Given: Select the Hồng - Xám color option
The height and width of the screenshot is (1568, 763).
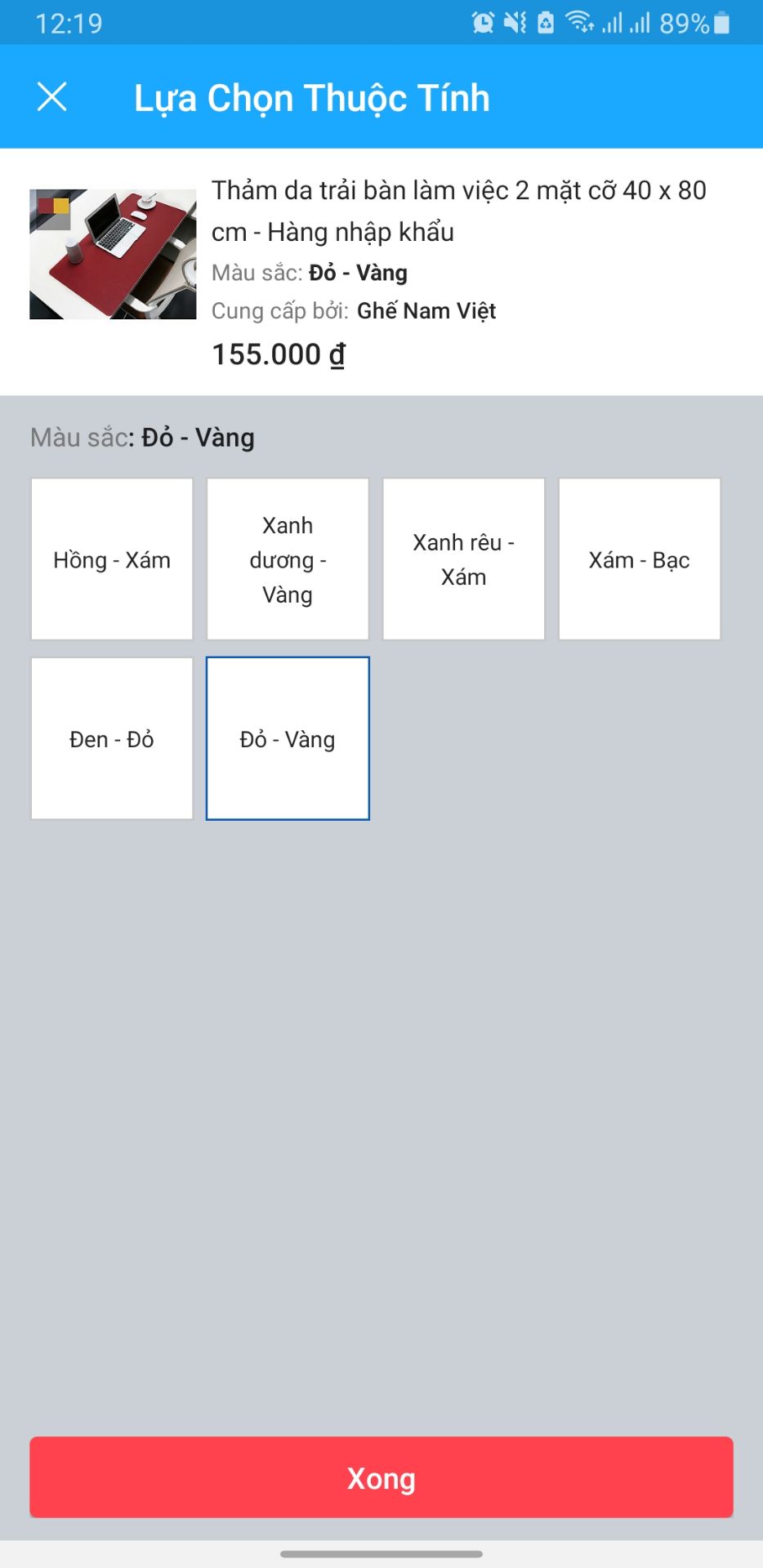Looking at the screenshot, I should pos(111,559).
